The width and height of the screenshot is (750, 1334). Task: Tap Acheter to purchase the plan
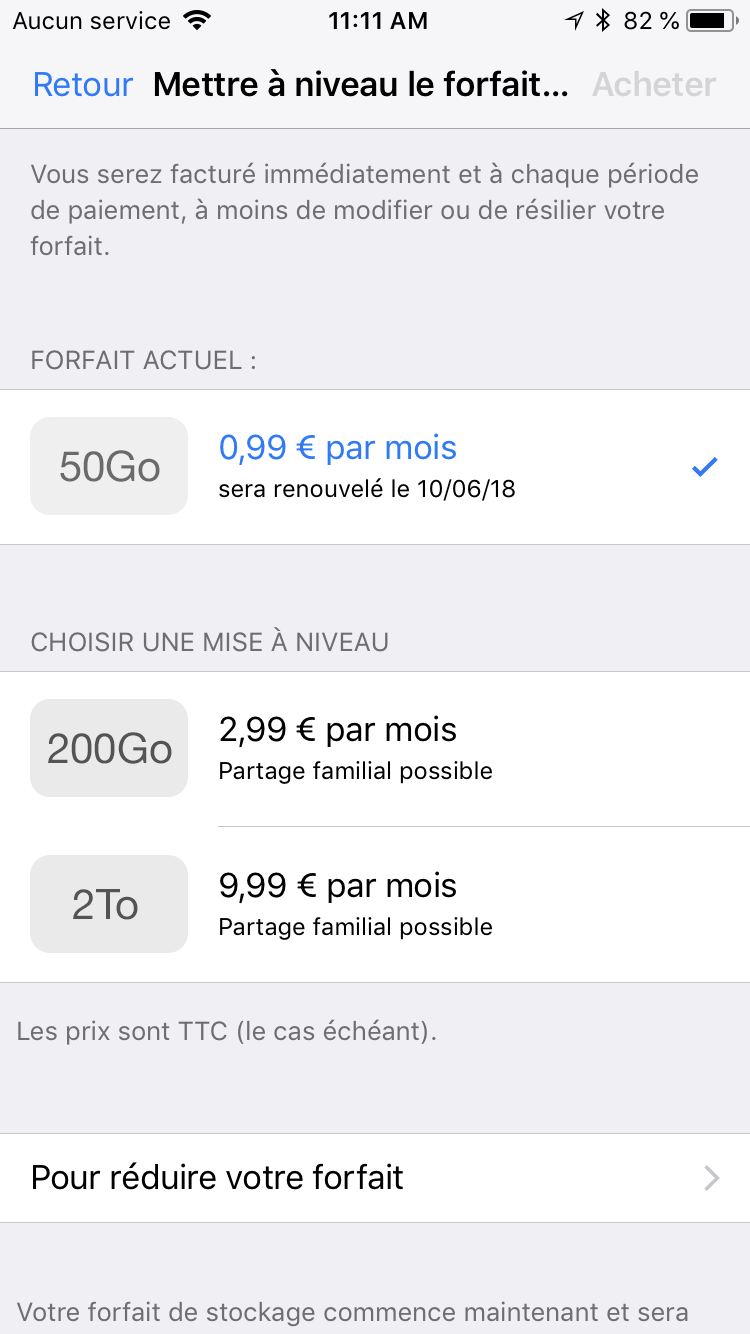(x=654, y=85)
